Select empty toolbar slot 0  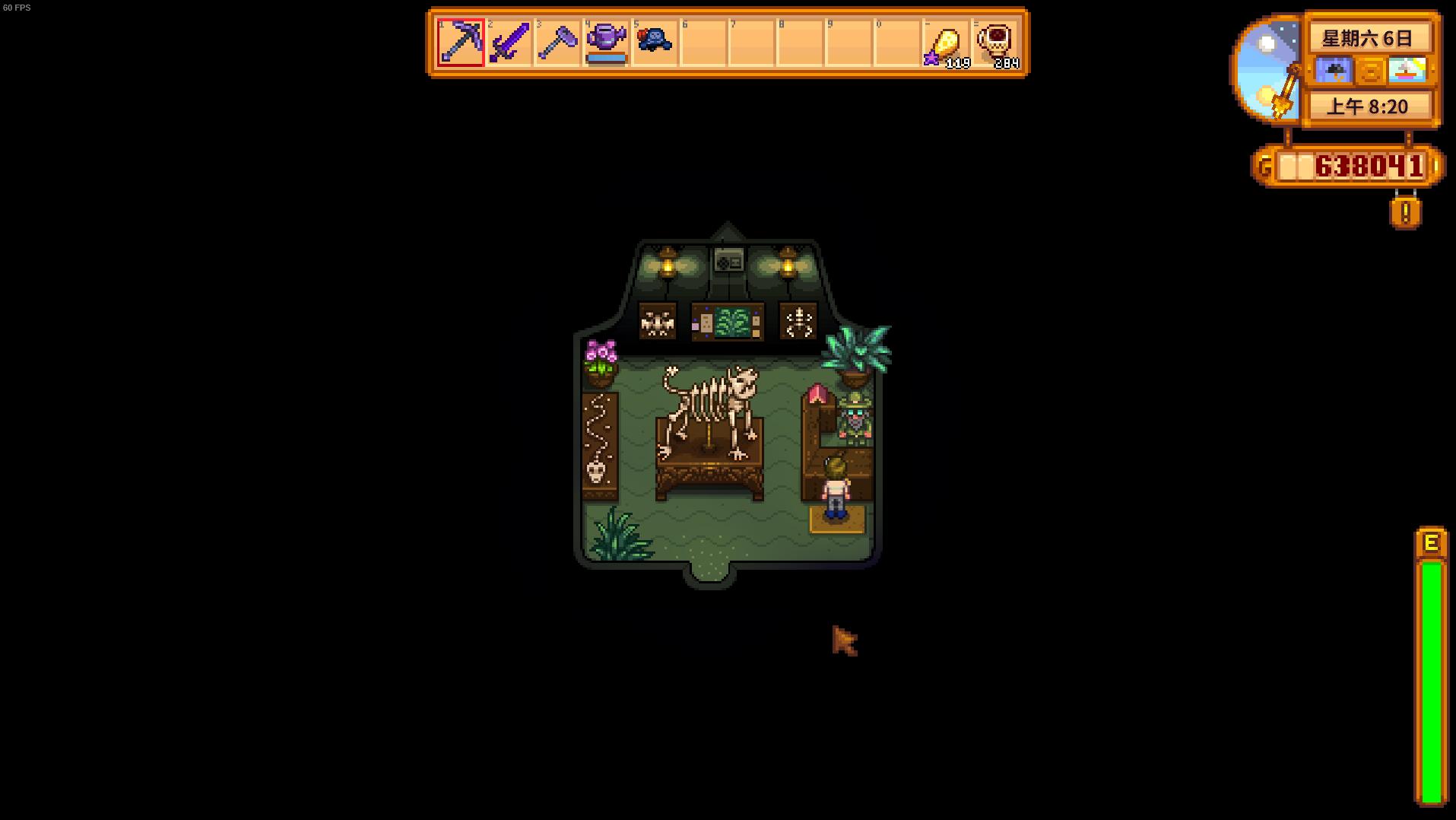pyautogui.click(x=897, y=43)
